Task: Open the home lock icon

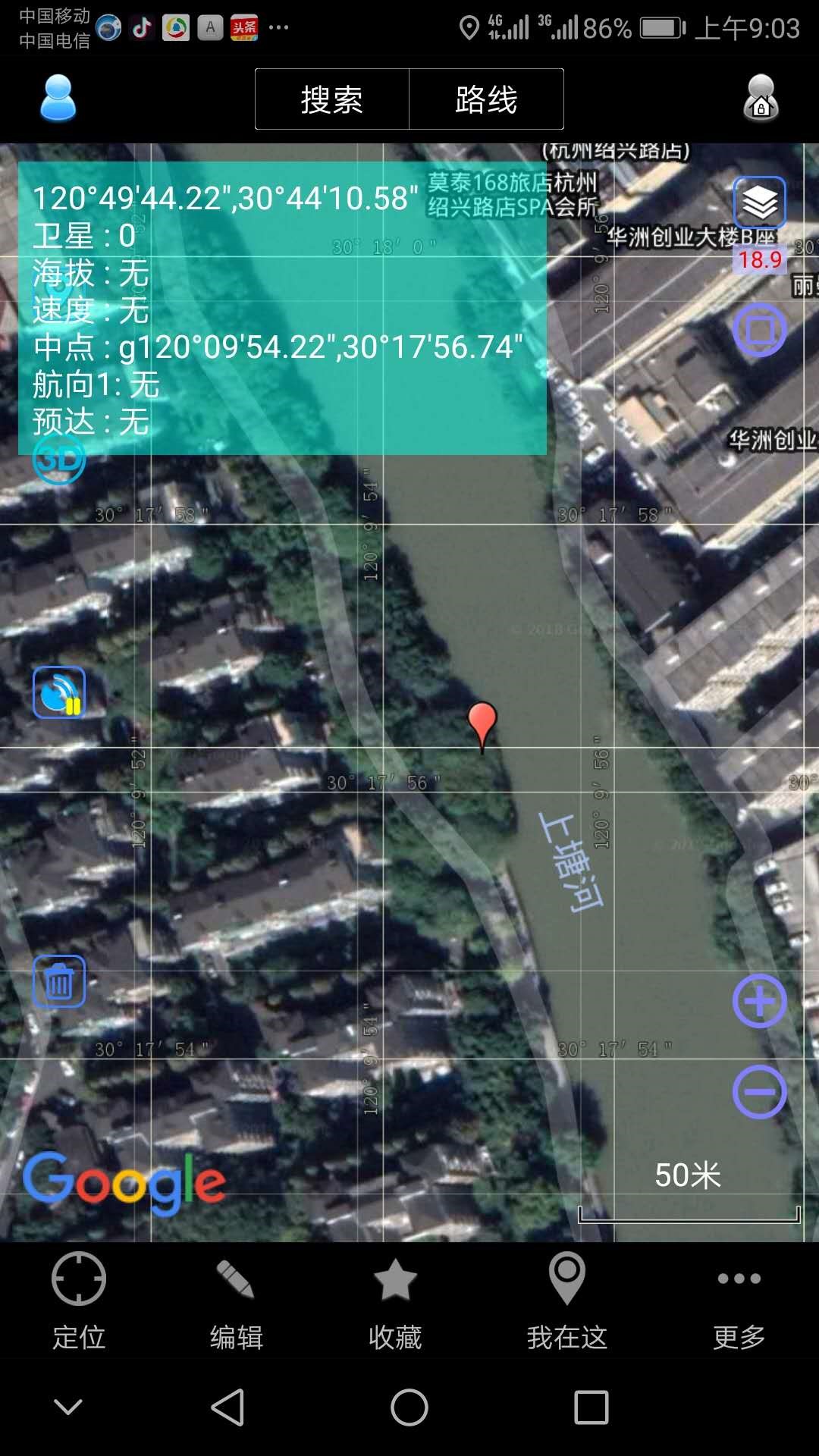Action: (761, 99)
